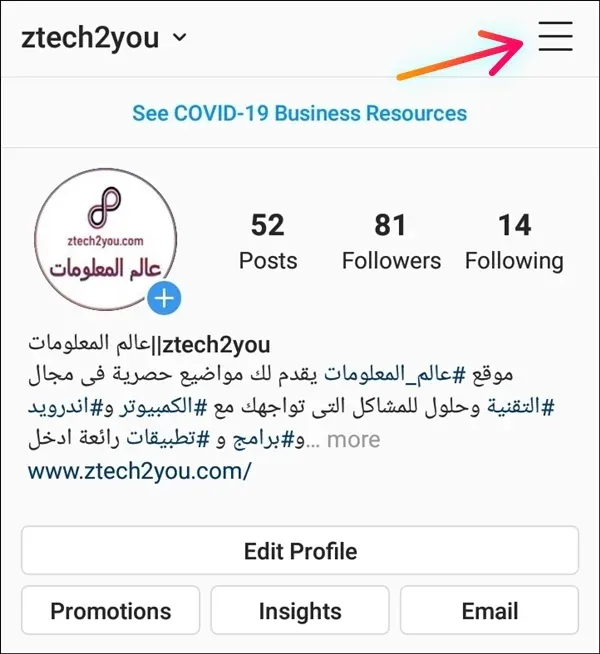
Task: View the 52 Posts
Action: 268,241
